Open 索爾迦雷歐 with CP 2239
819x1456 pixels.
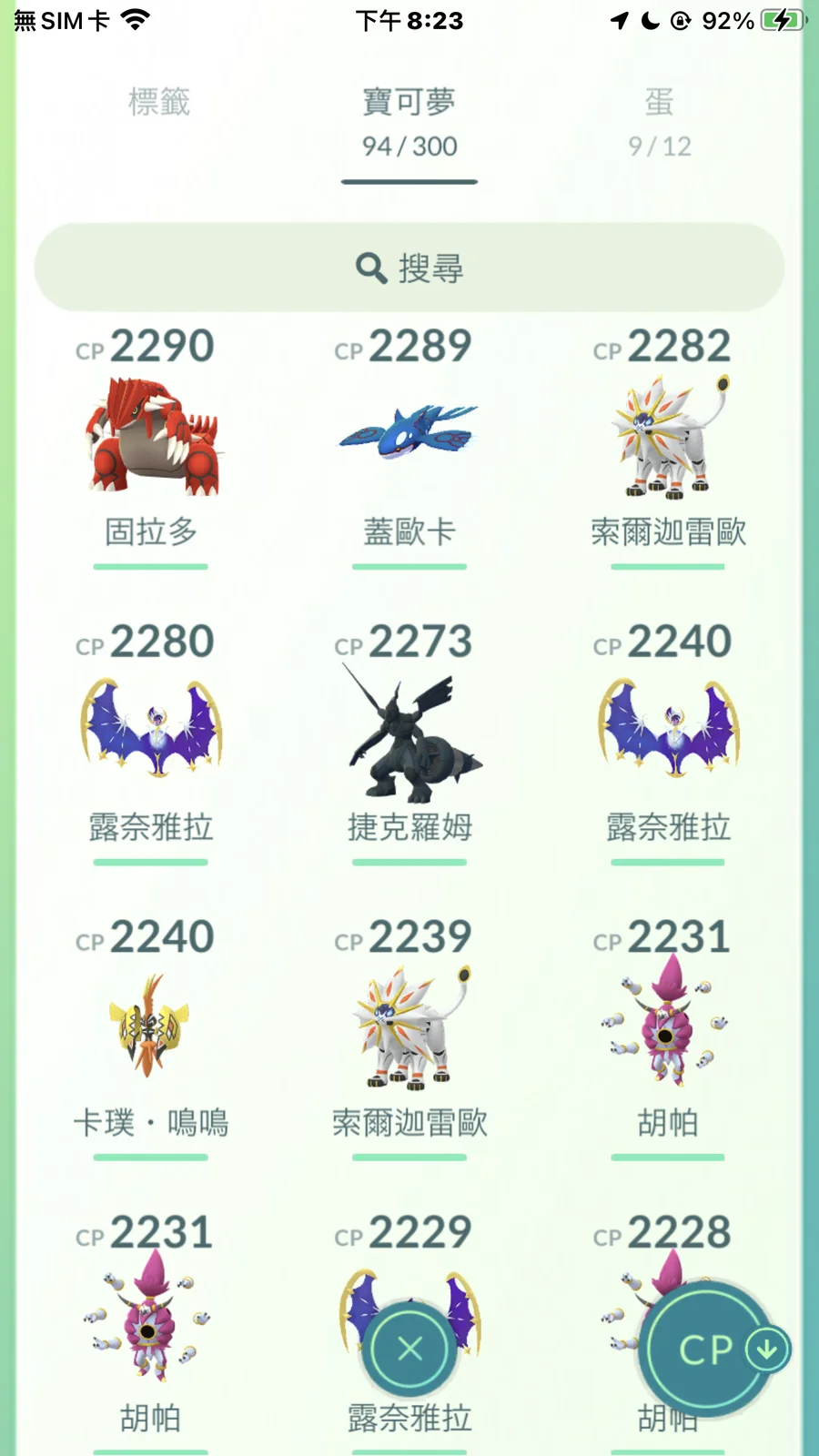(409, 1028)
